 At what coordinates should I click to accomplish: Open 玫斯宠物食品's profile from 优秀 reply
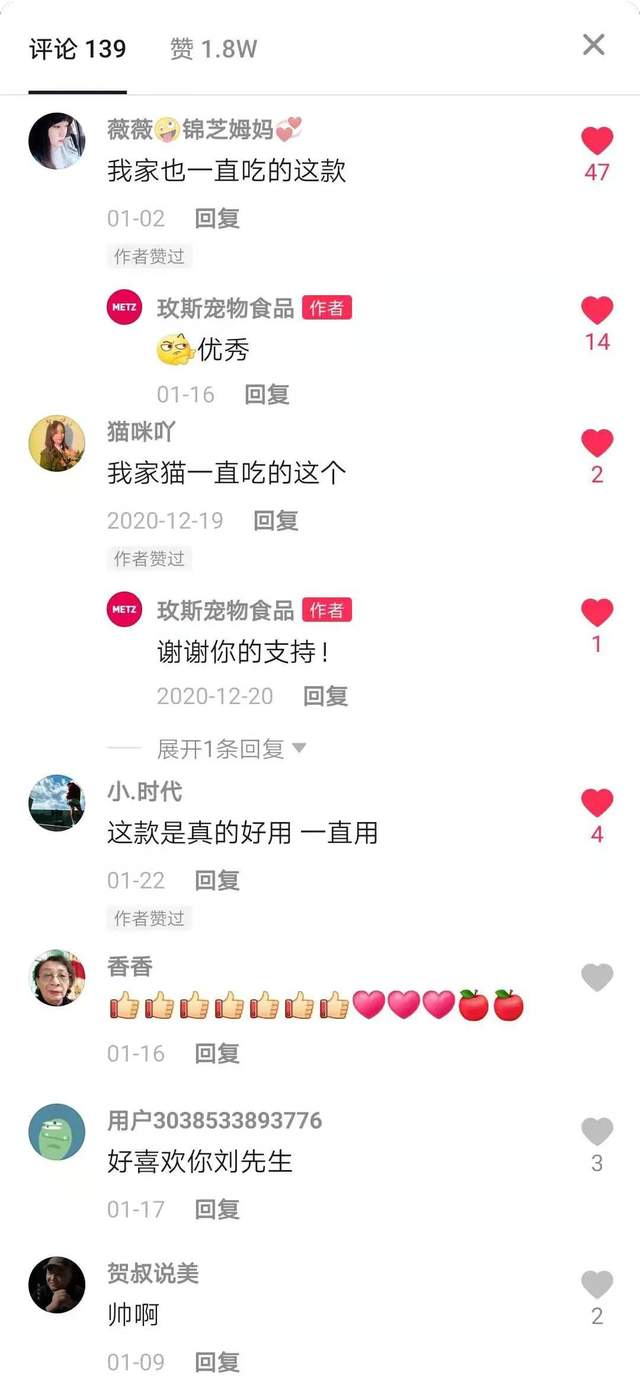[x=125, y=308]
